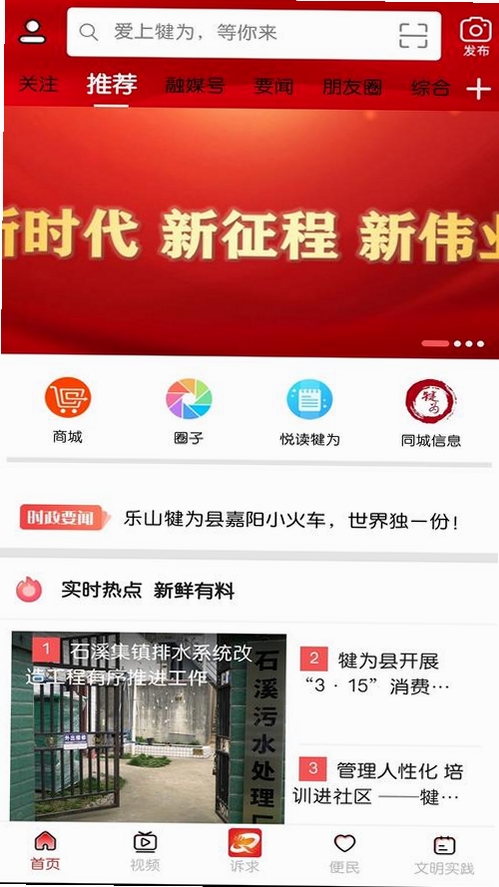Screen dimensions: 499x887
Task: Open the 新时代 新征程 banner
Action: [x=250, y=231]
